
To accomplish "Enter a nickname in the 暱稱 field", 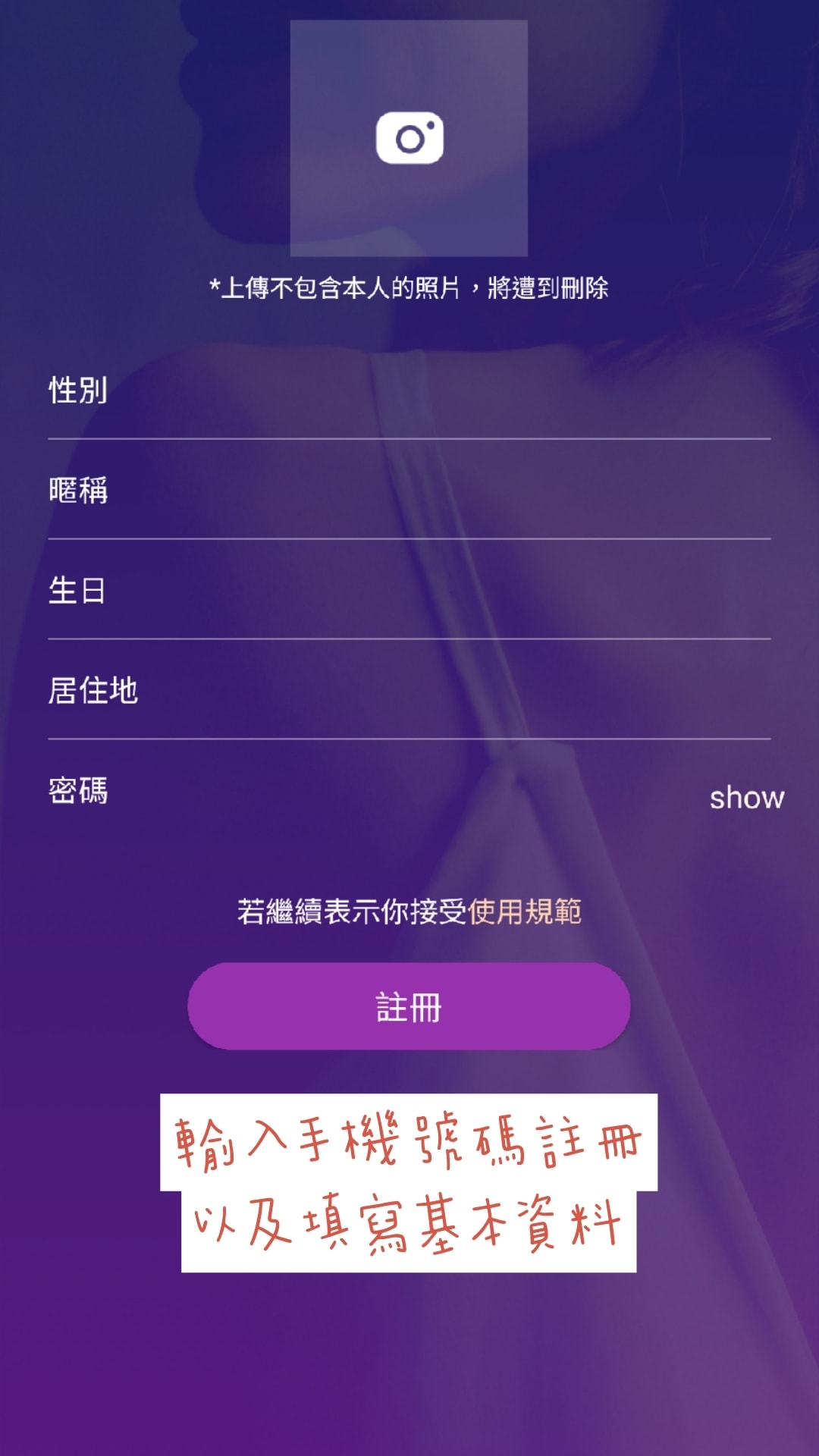I will click(409, 491).
